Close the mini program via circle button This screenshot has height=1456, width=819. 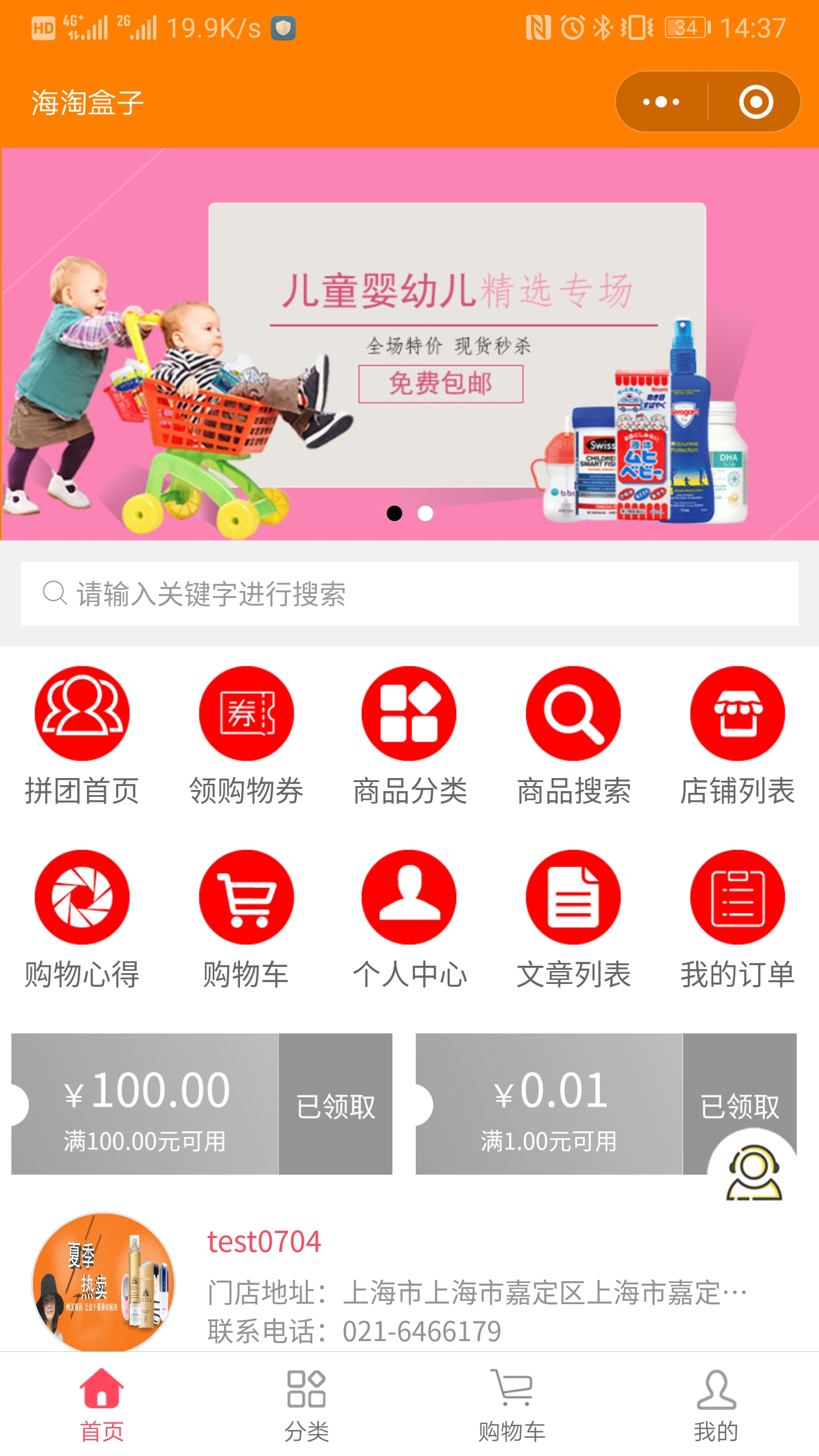(756, 102)
